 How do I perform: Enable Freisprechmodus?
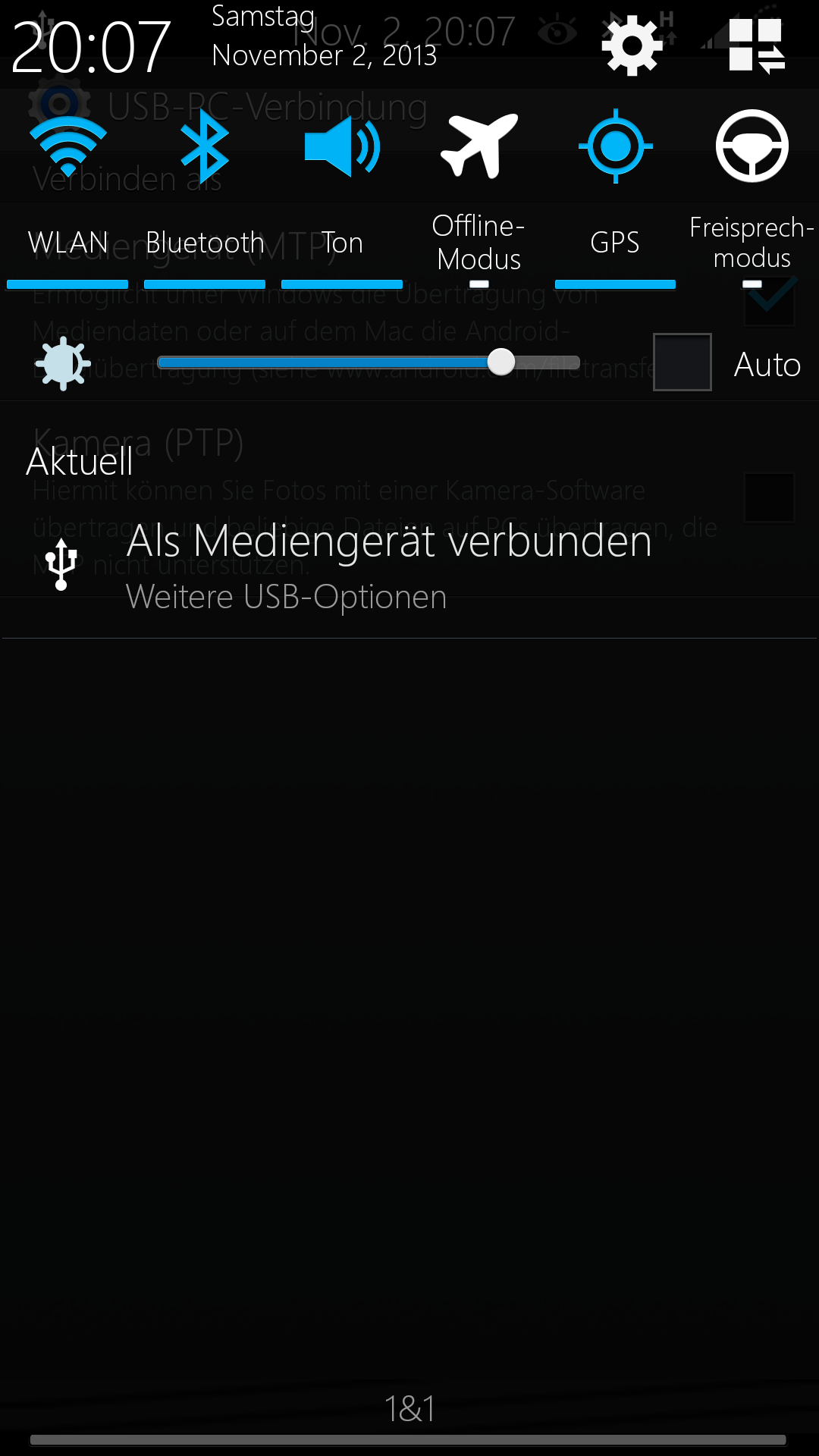click(752, 196)
